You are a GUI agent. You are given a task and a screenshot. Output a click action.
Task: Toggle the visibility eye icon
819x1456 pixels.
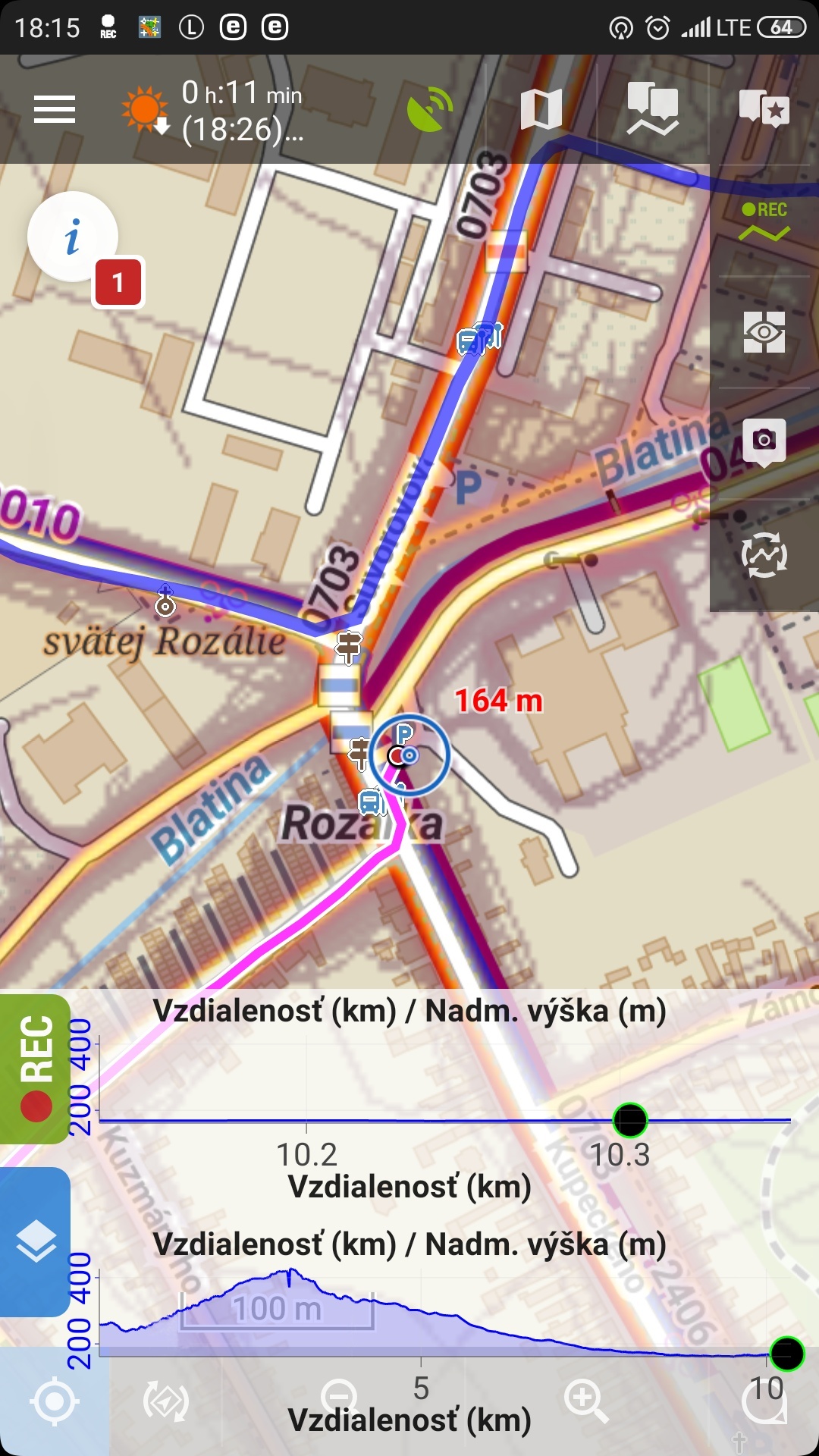764,332
